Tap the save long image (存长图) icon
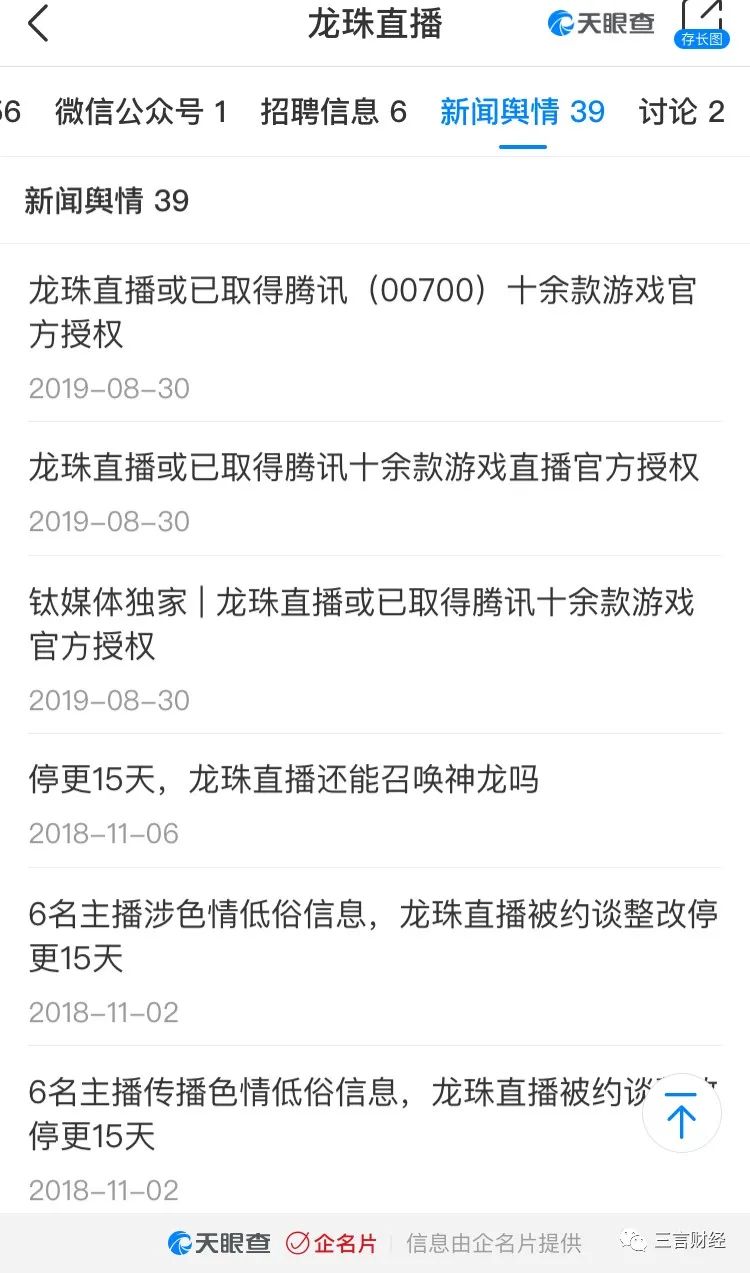 point(703,38)
